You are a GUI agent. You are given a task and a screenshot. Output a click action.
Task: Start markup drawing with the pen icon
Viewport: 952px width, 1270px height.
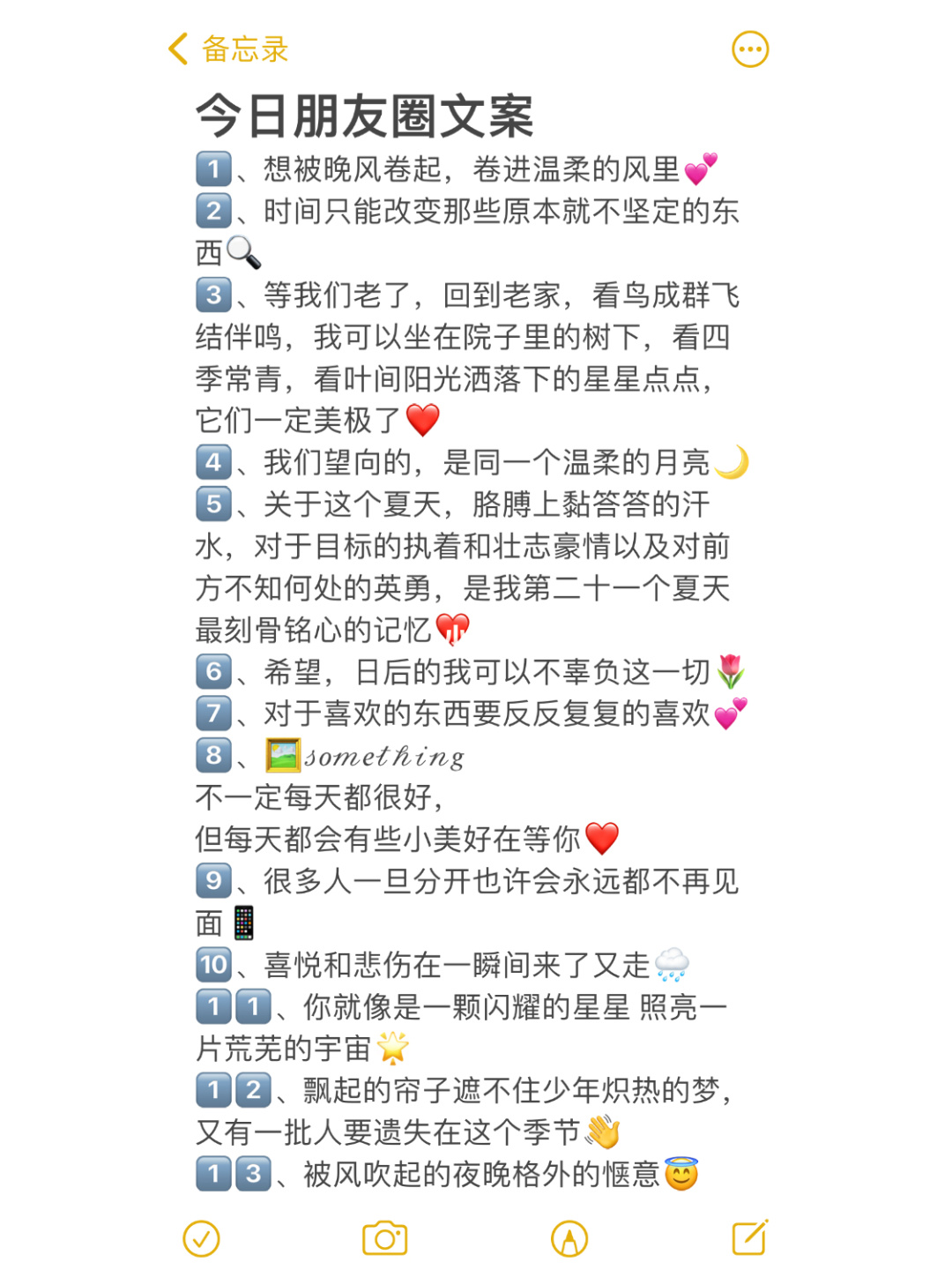(569, 1238)
